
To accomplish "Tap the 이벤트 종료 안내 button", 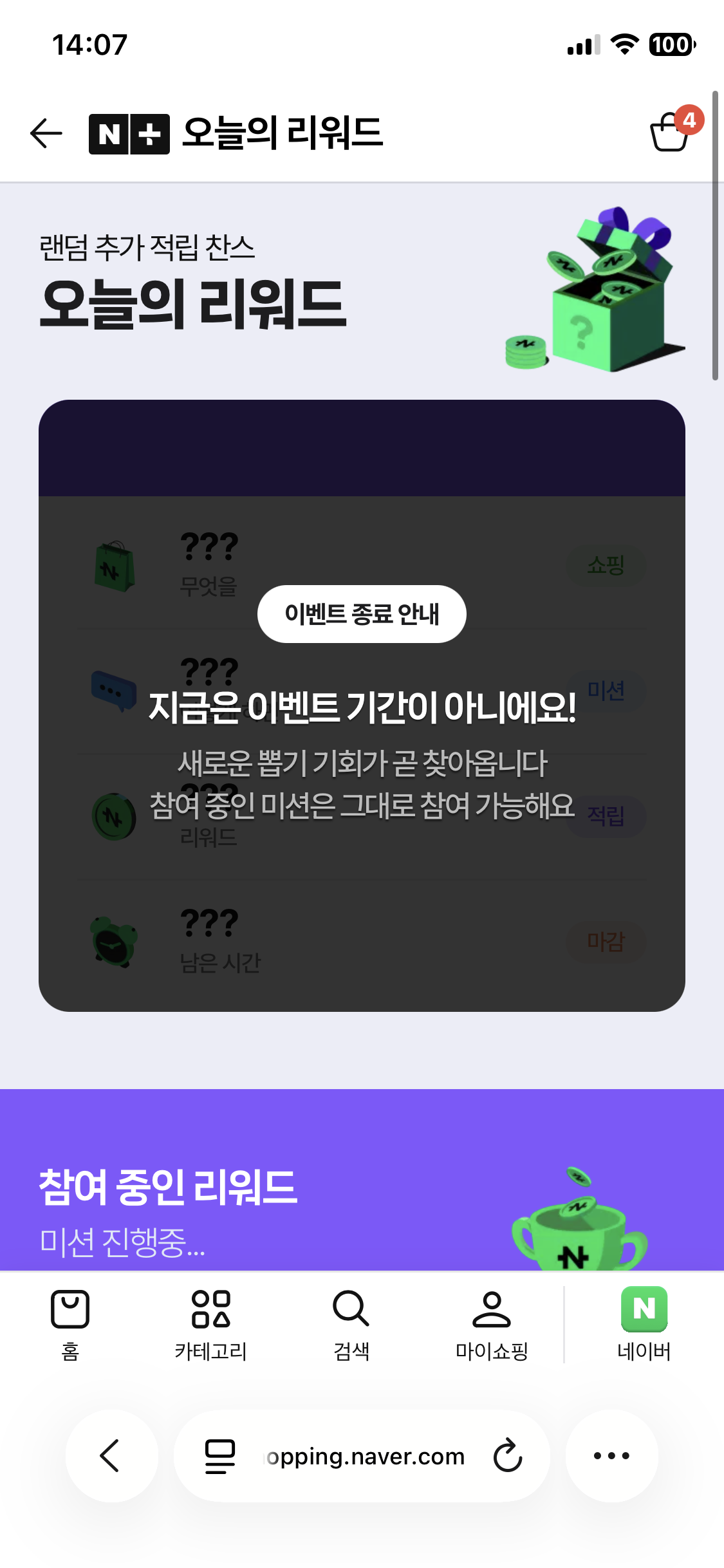I will pyautogui.click(x=362, y=614).
